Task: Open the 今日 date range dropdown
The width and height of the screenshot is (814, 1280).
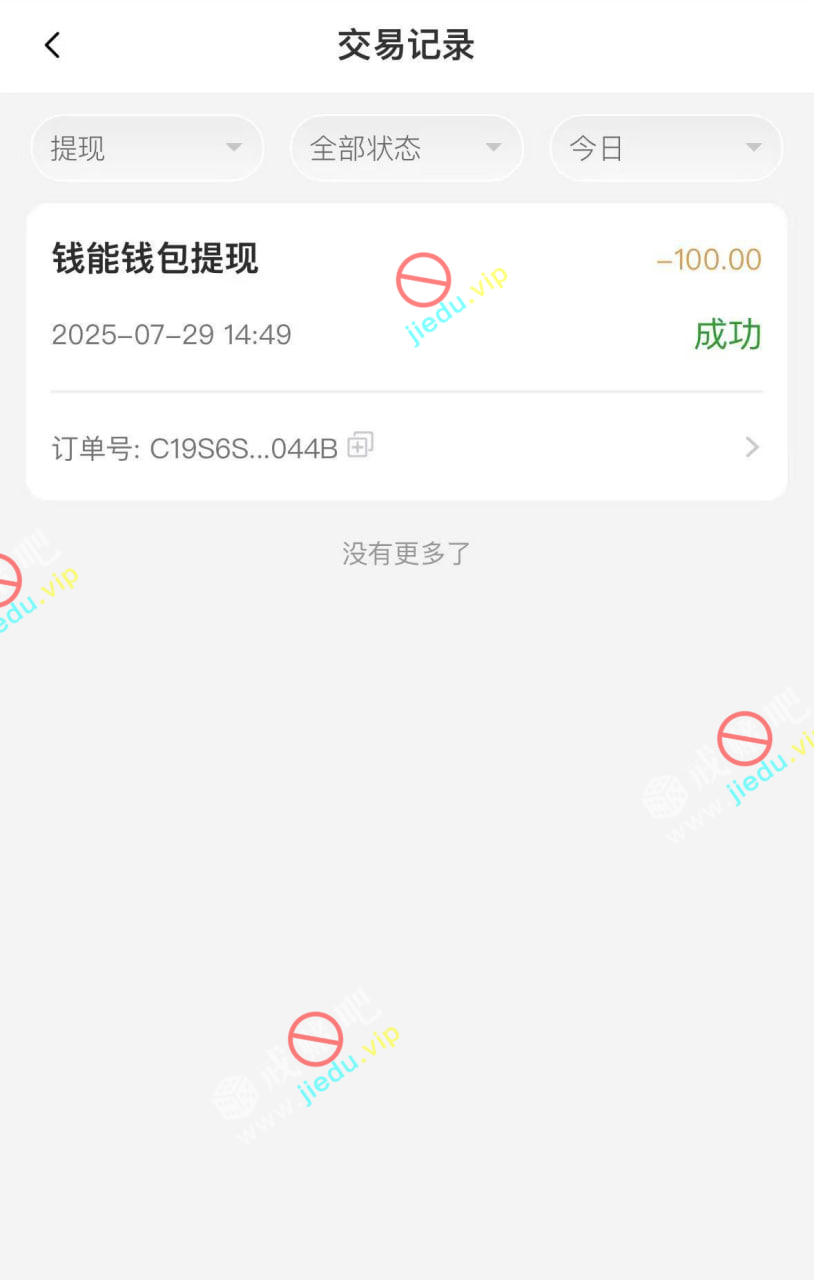Action: coord(666,148)
